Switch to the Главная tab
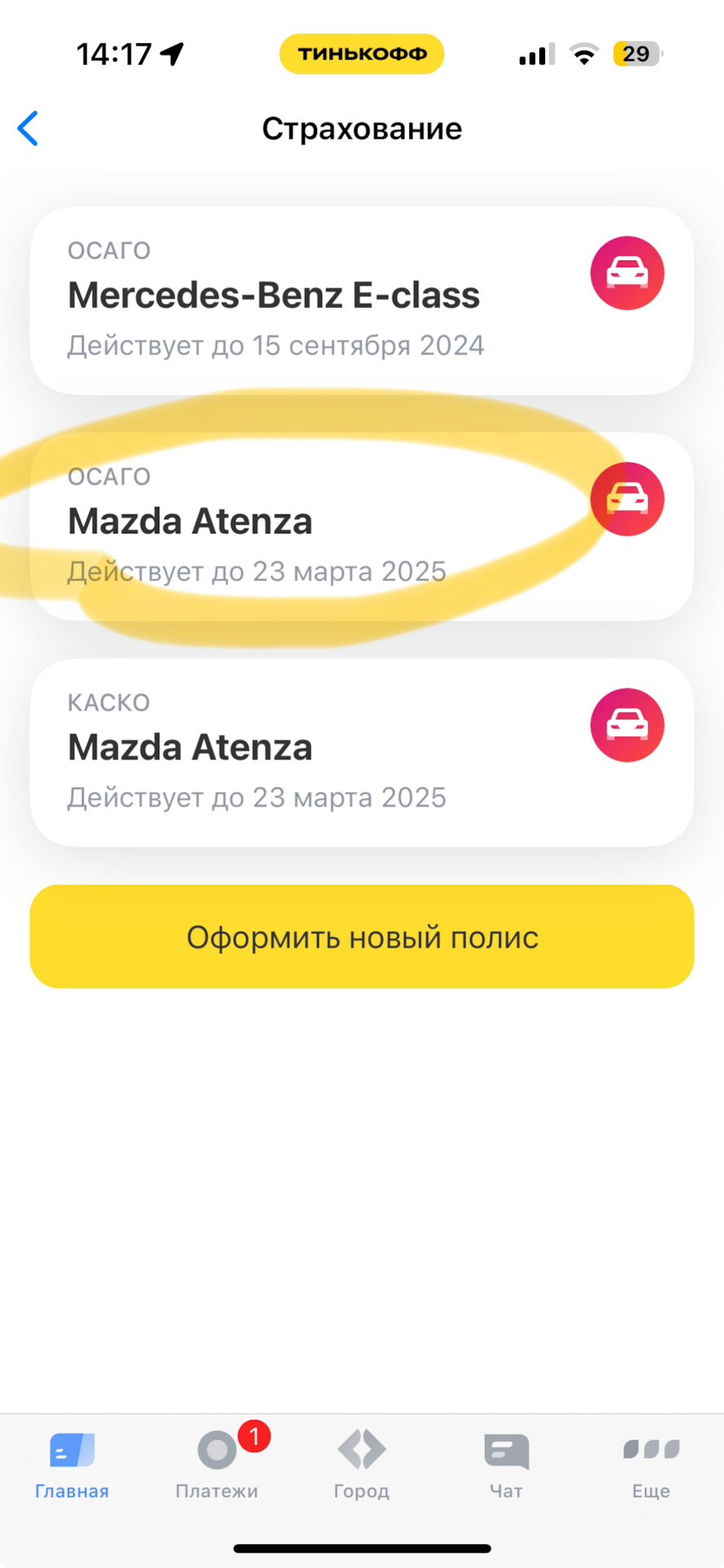This screenshot has width=724, height=1568. point(72,1465)
